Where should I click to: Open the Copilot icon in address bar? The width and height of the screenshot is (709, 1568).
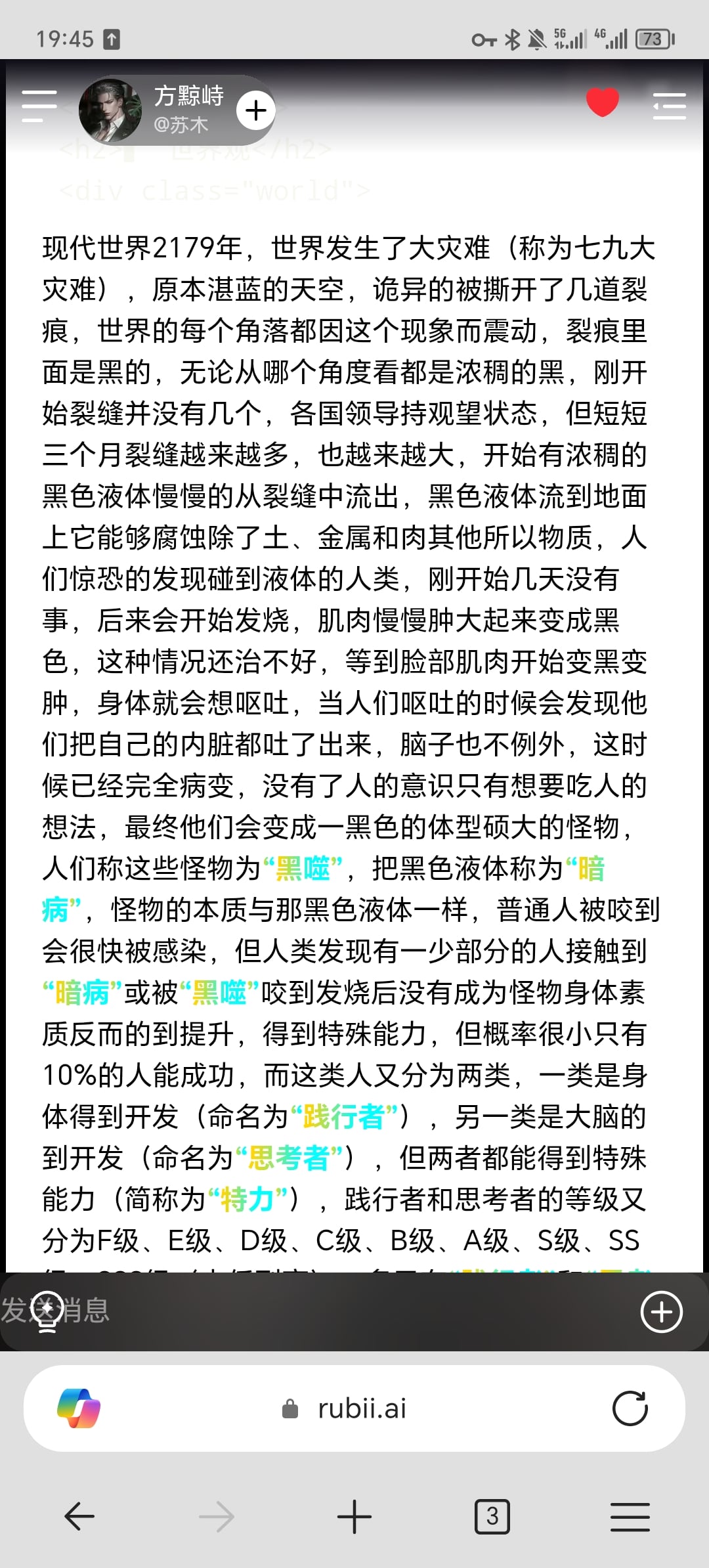pyautogui.click(x=79, y=1408)
